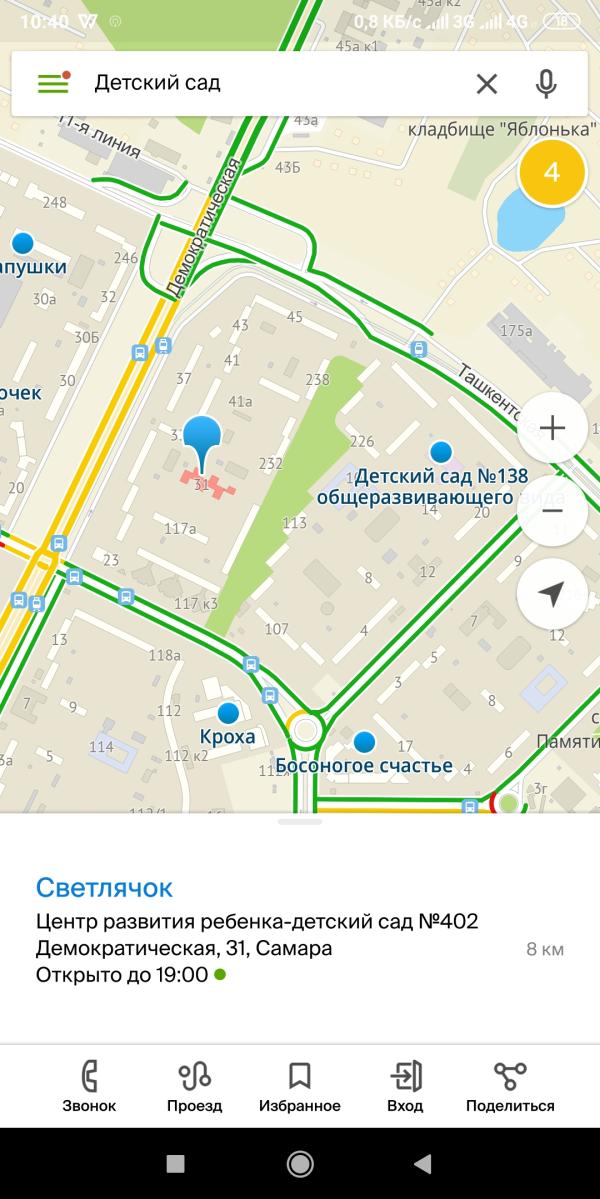Select the Детский сад №138 marker
600x1199 pixels.
coord(440,451)
